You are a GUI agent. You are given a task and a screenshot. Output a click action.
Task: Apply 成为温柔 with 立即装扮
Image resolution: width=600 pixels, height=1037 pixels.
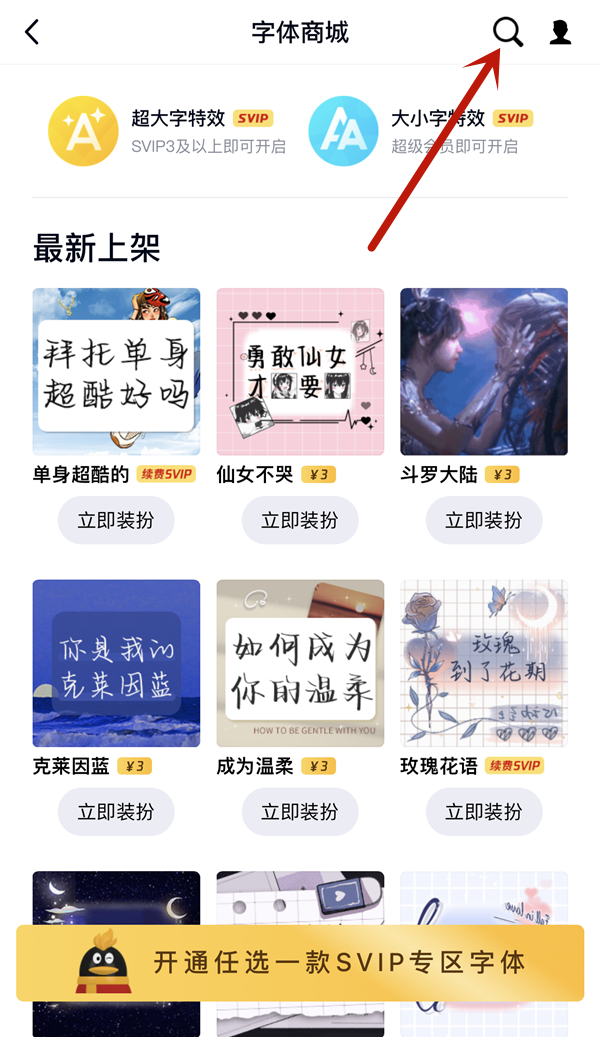(300, 811)
